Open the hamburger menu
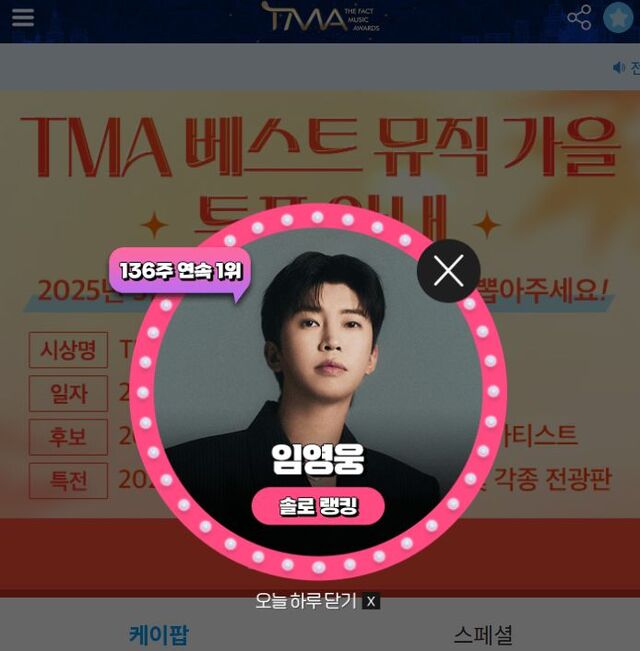640x651 pixels. [x=22, y=18]
